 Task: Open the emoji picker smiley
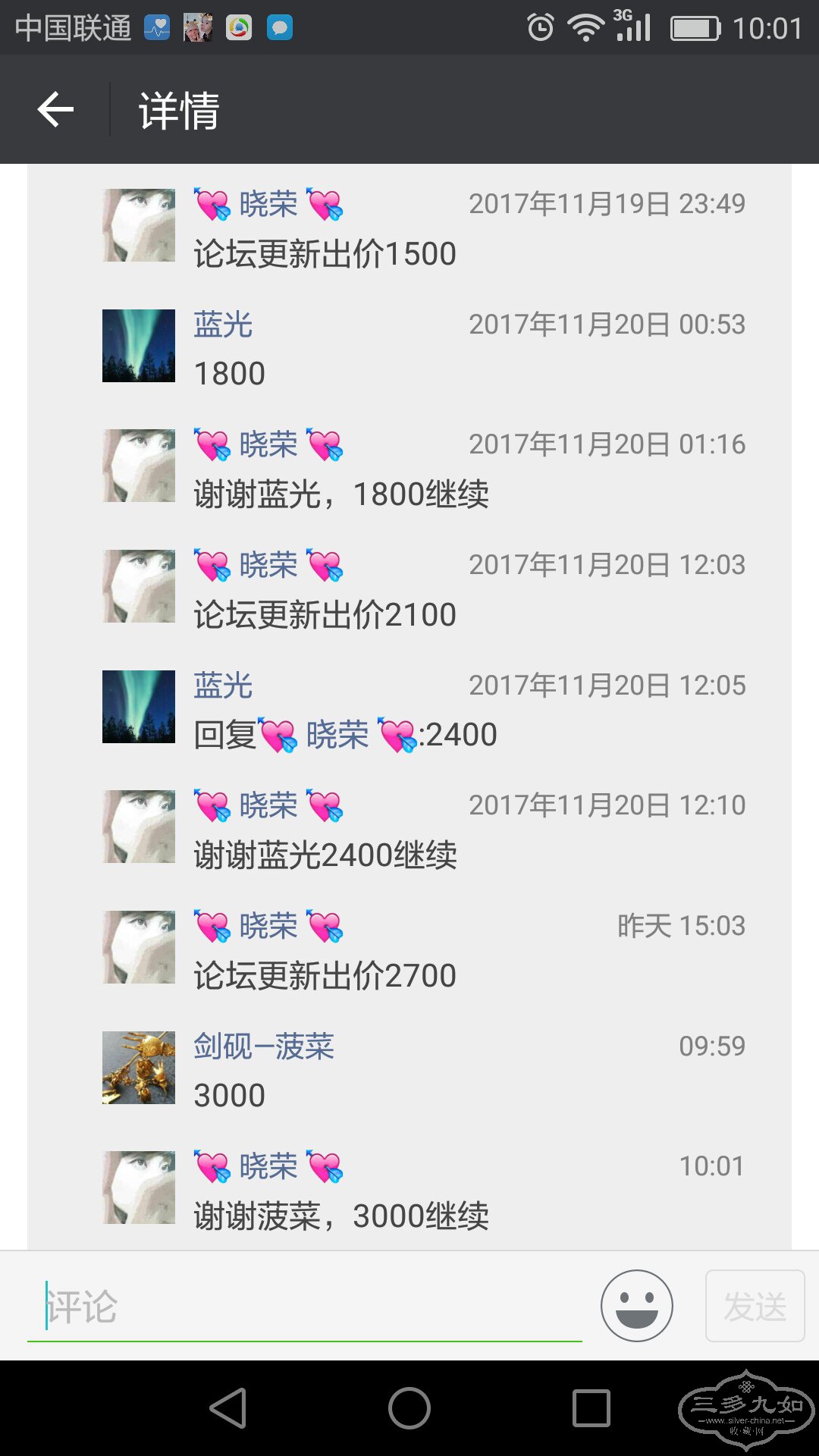point(636,1306)
